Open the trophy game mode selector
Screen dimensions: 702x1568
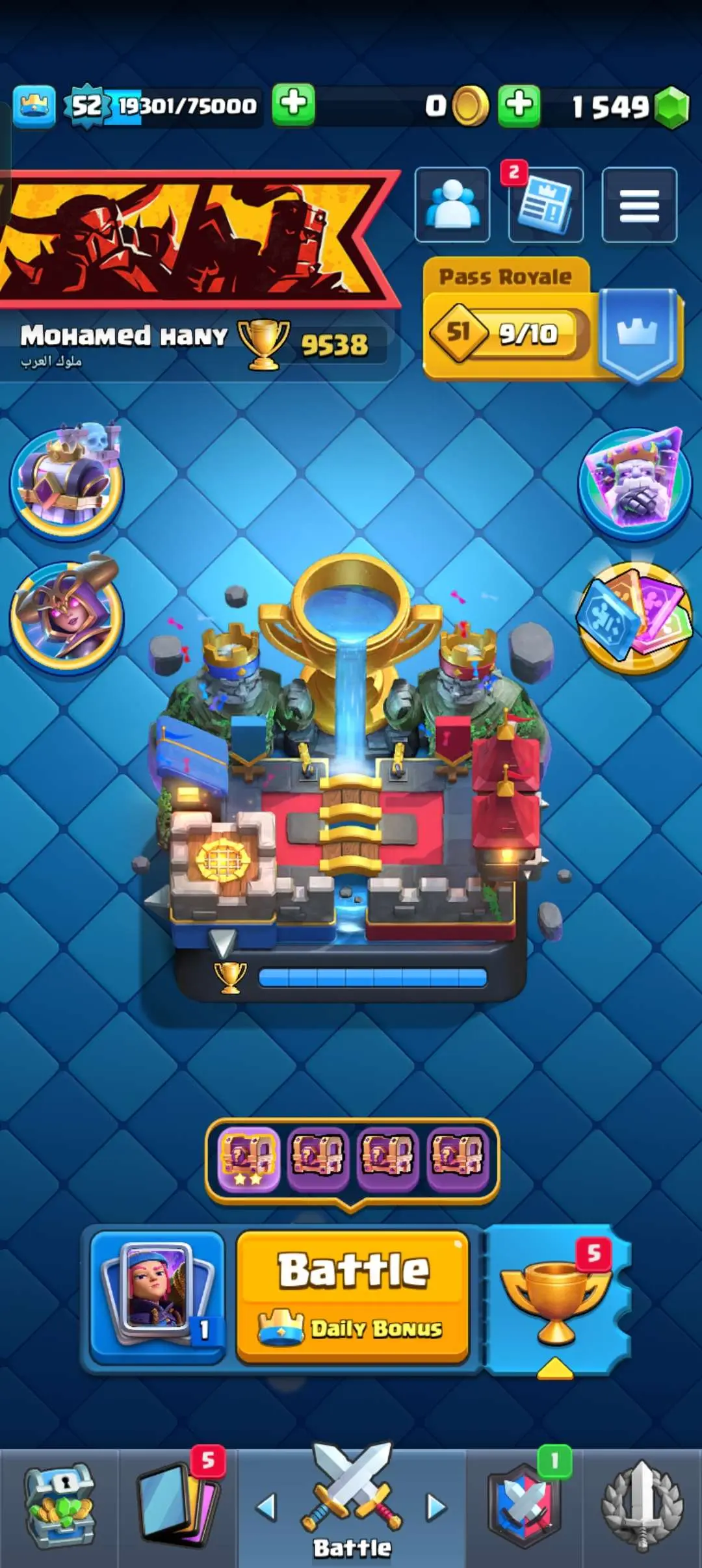point(556,1297)
